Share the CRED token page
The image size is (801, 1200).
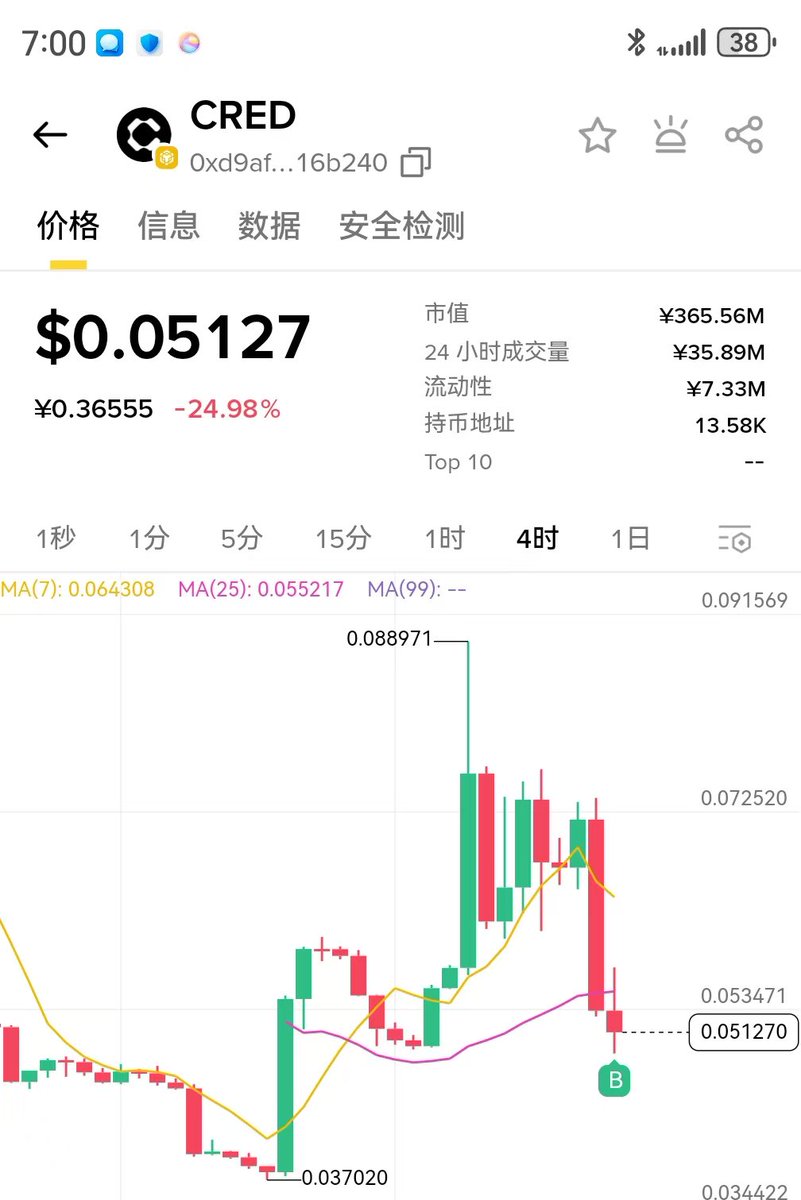click(744, 136)
